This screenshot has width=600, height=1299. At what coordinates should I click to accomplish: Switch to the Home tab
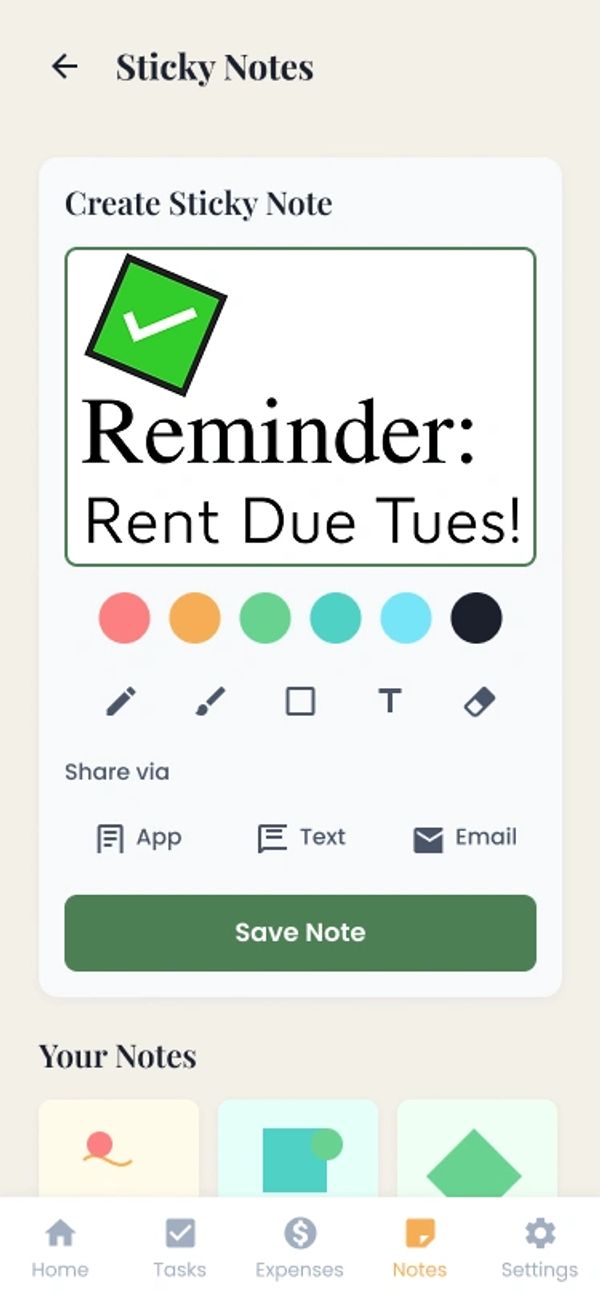[60, 1248]
